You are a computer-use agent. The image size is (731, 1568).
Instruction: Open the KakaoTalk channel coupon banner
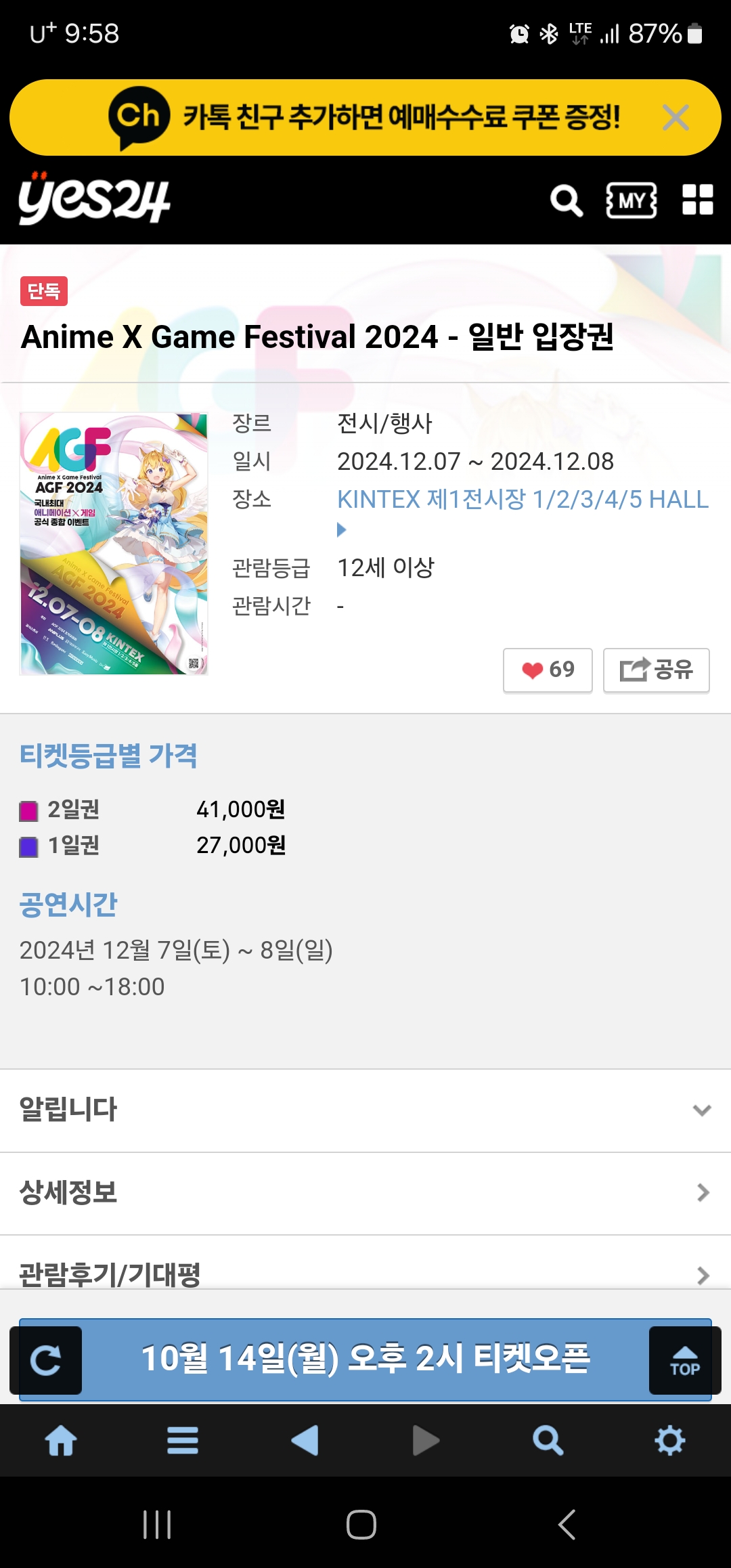pyautogui.click(x=365, y=118)
